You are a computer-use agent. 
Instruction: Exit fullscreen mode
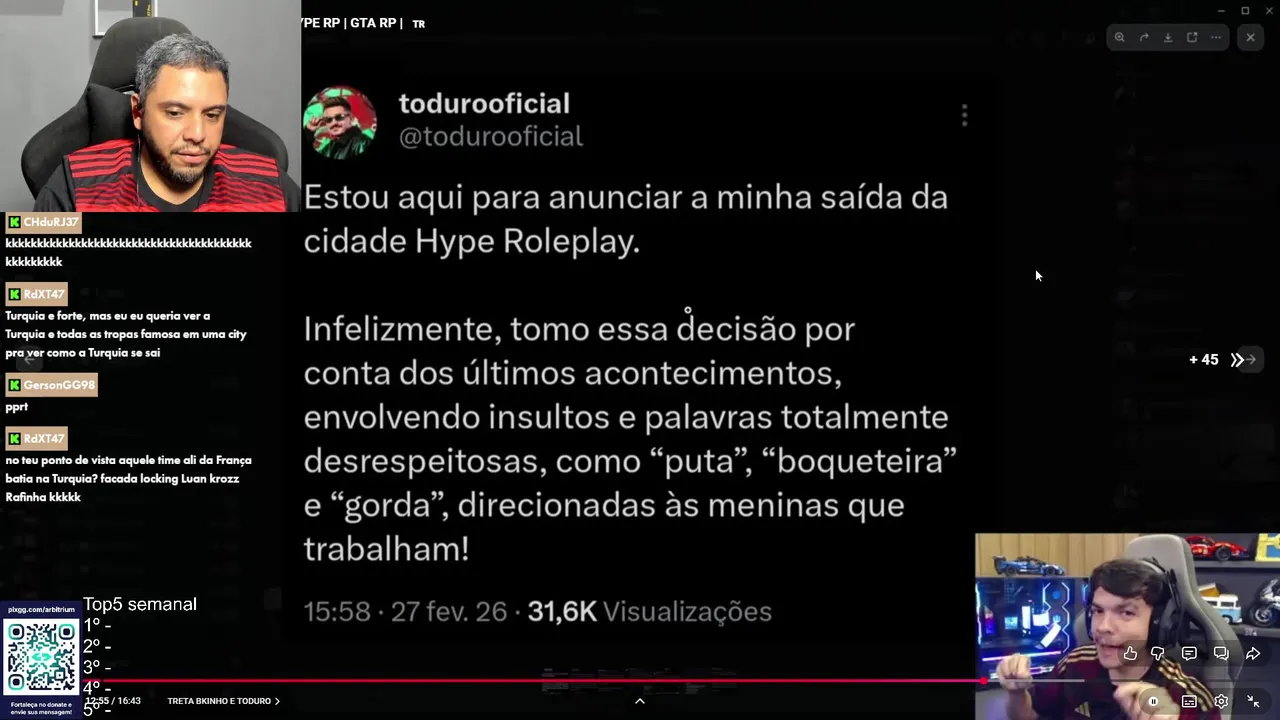1253,702
